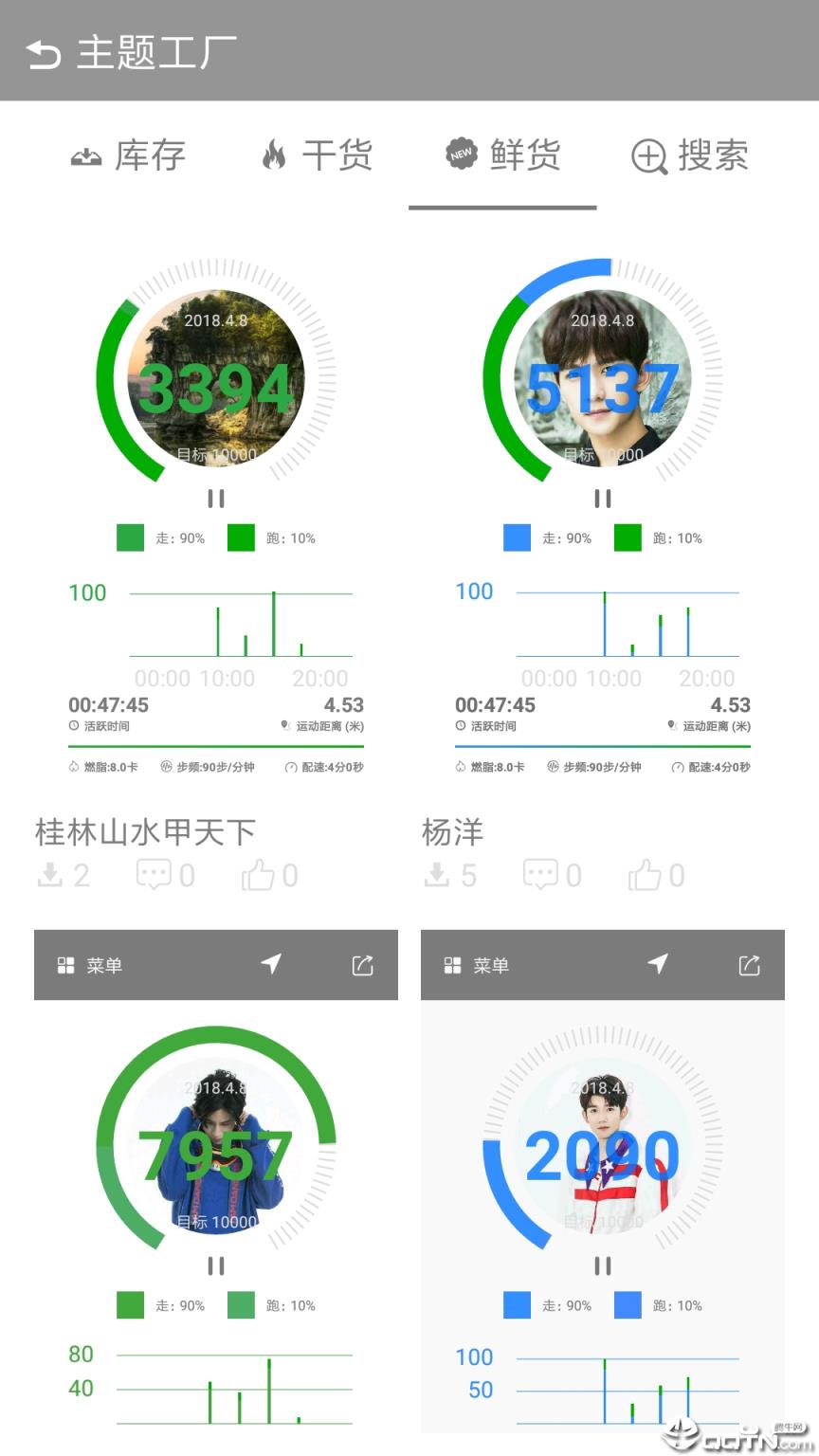Image resolution: width=819 pixels, height=1456 pixels.
Task: Open the 搜索 tab
Action: [687, 156]
